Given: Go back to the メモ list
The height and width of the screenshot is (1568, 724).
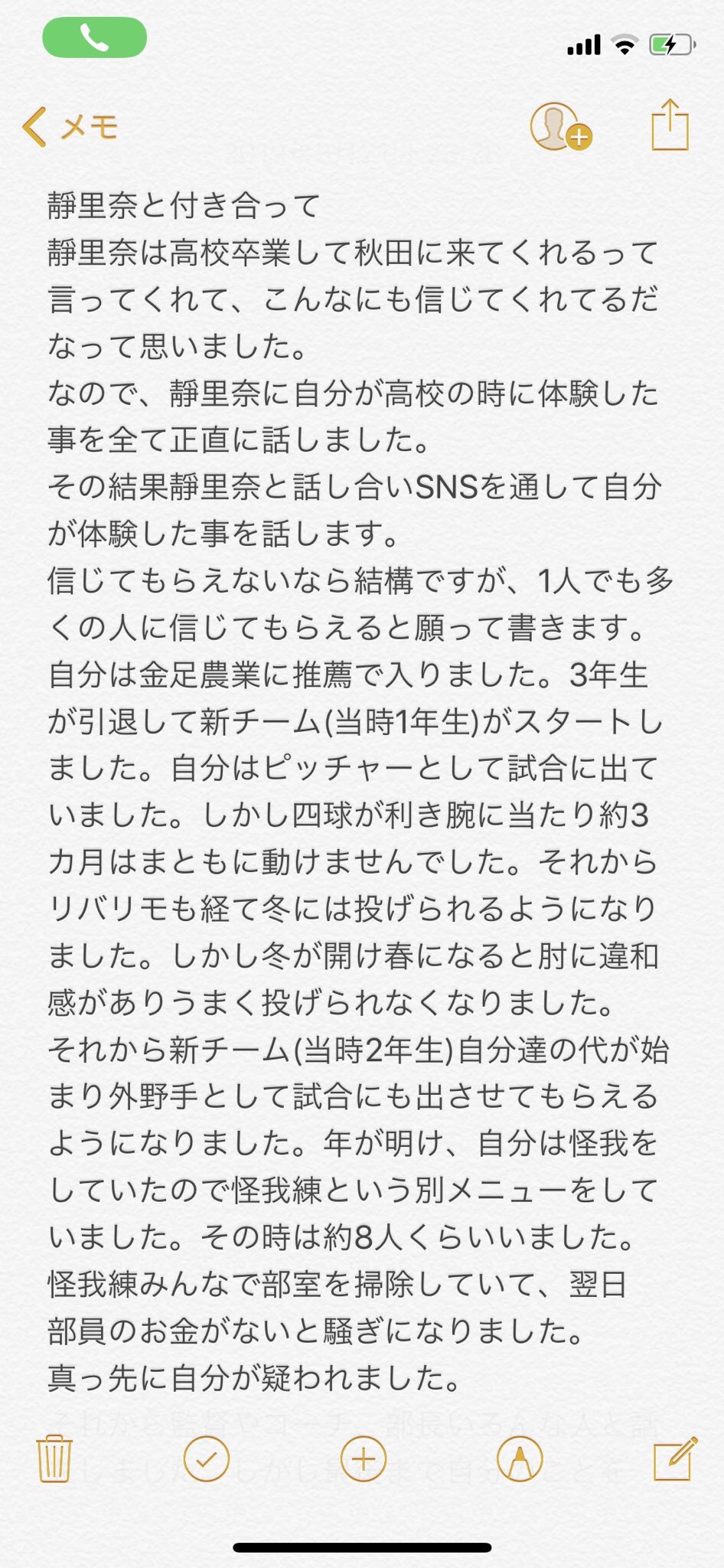Looking at the screenshot, I should point(70,126).
